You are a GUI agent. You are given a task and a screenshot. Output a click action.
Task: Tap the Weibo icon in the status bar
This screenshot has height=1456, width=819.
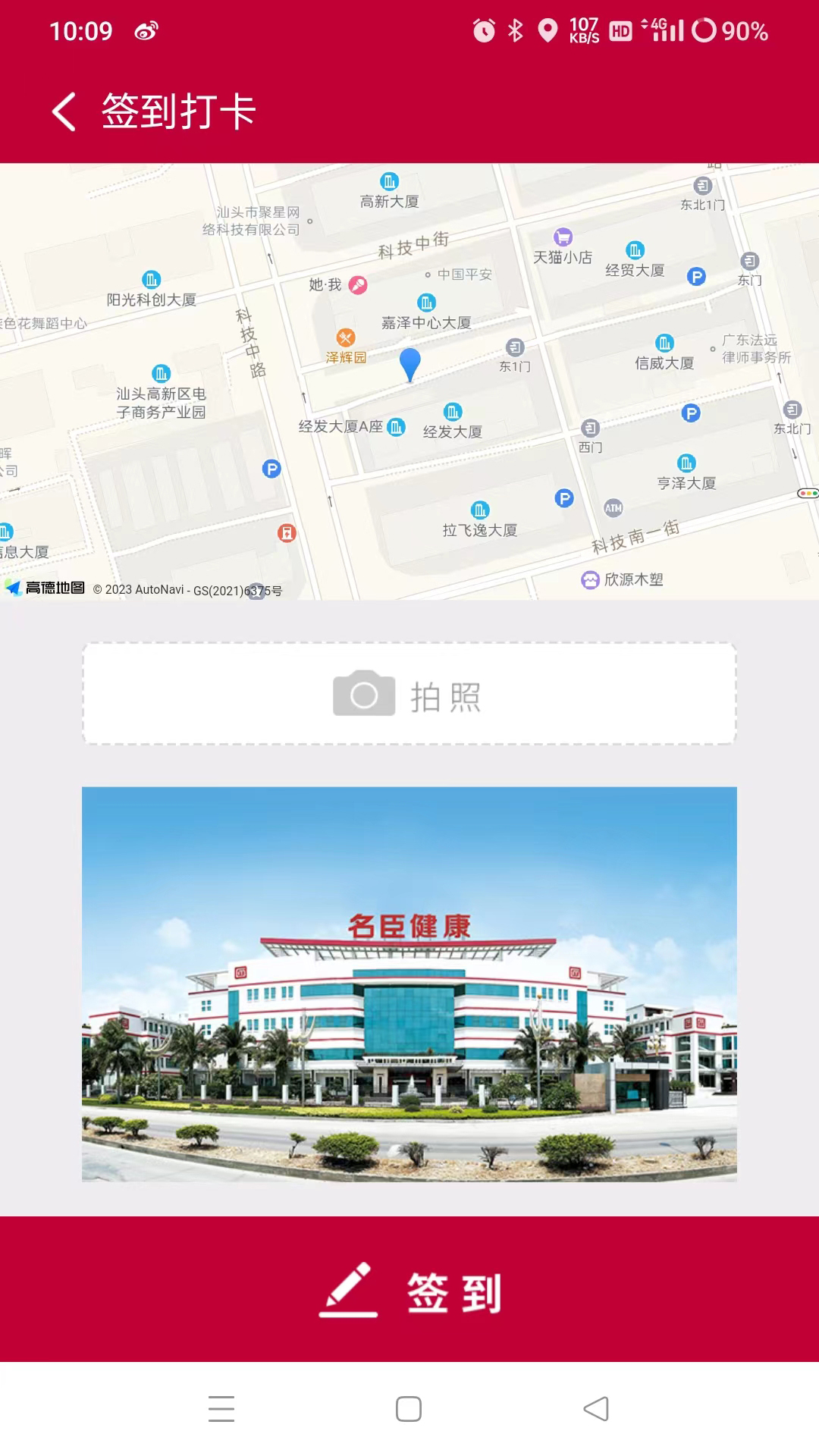pos(146,31)
